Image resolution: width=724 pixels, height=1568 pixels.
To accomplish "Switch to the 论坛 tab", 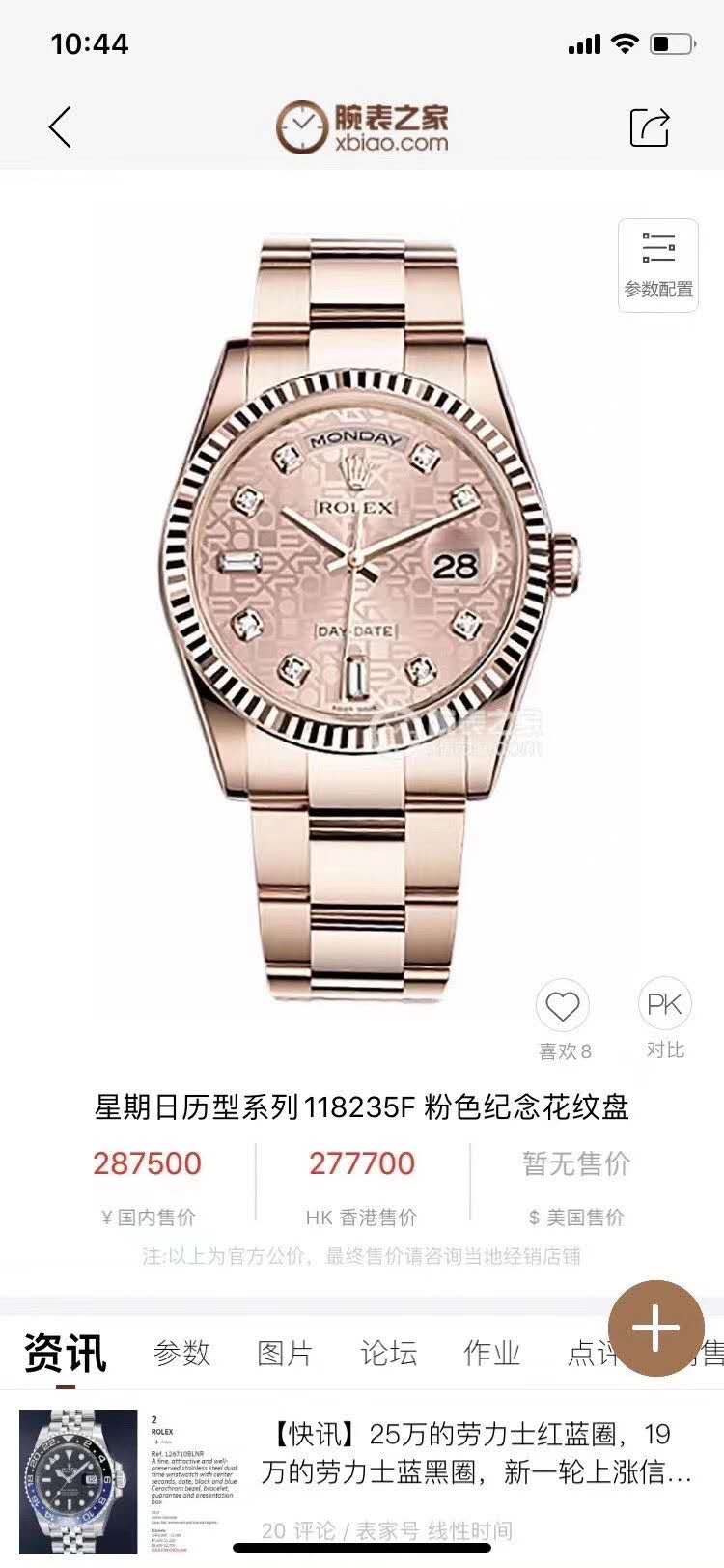I will [388, 1353].
